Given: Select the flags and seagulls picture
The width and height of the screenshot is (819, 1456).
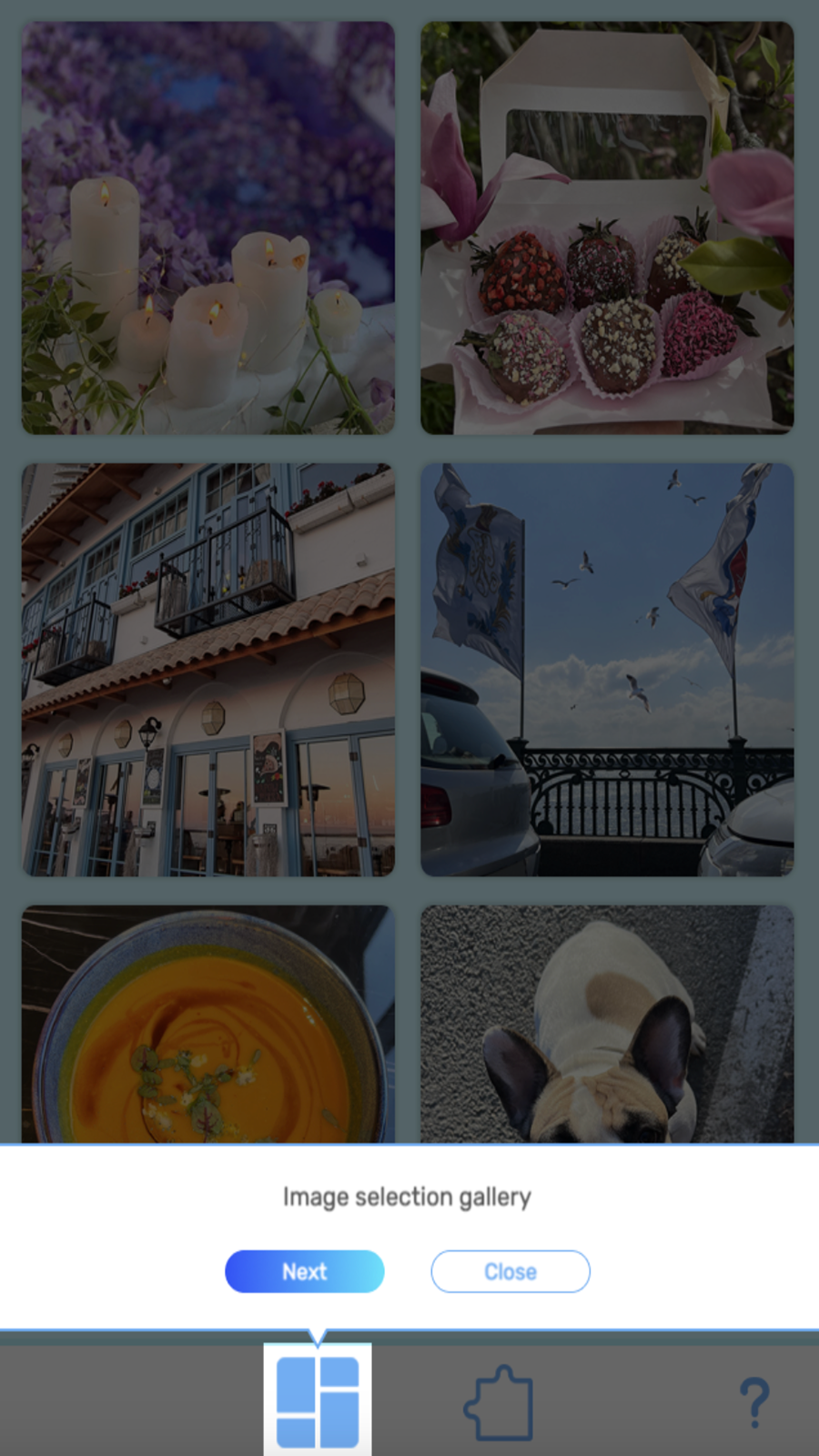Looking at the screenshot, I should click(x=607, y=670).
